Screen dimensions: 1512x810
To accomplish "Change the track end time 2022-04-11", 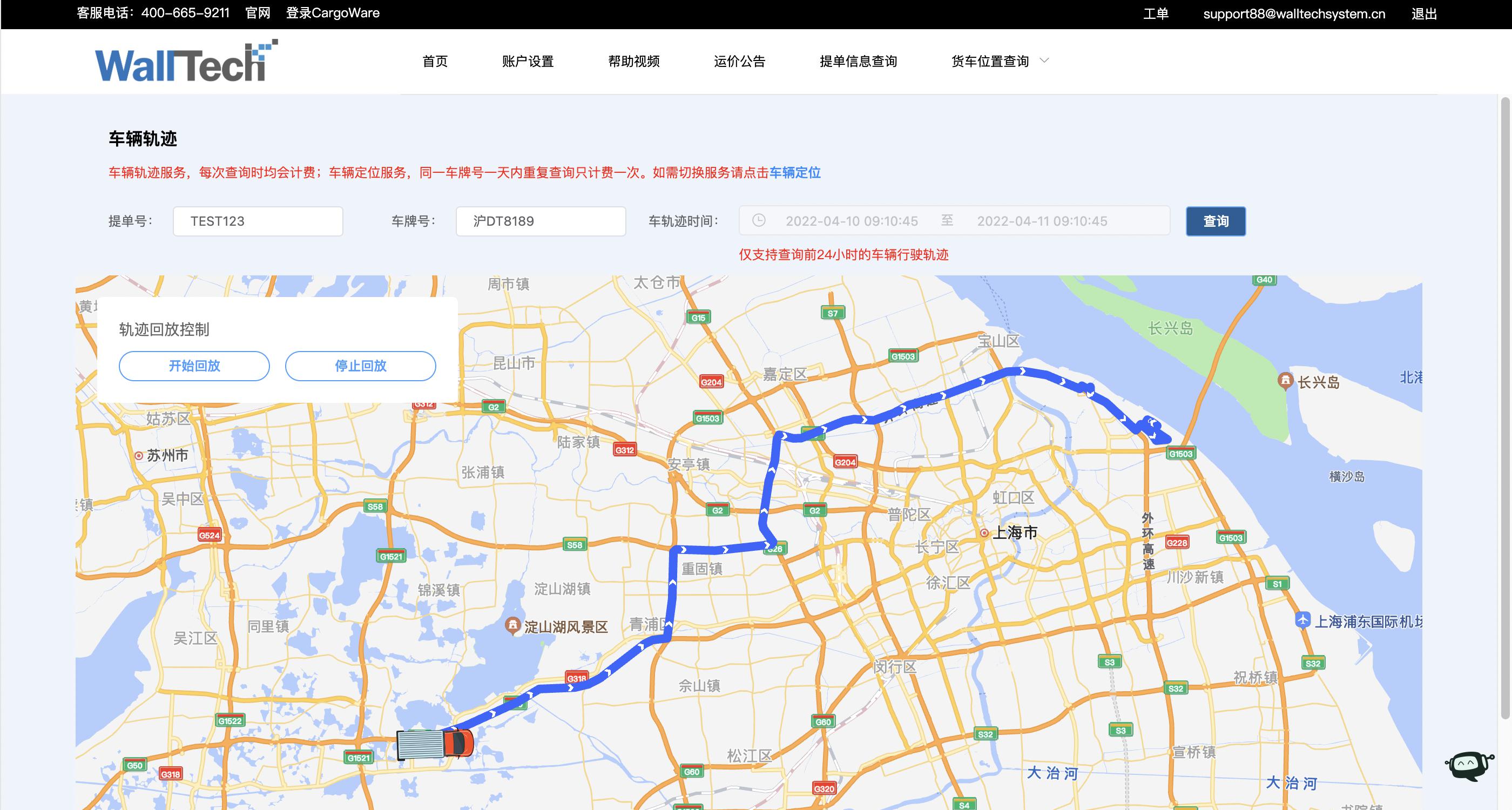I will click(x=1042, y=221).
